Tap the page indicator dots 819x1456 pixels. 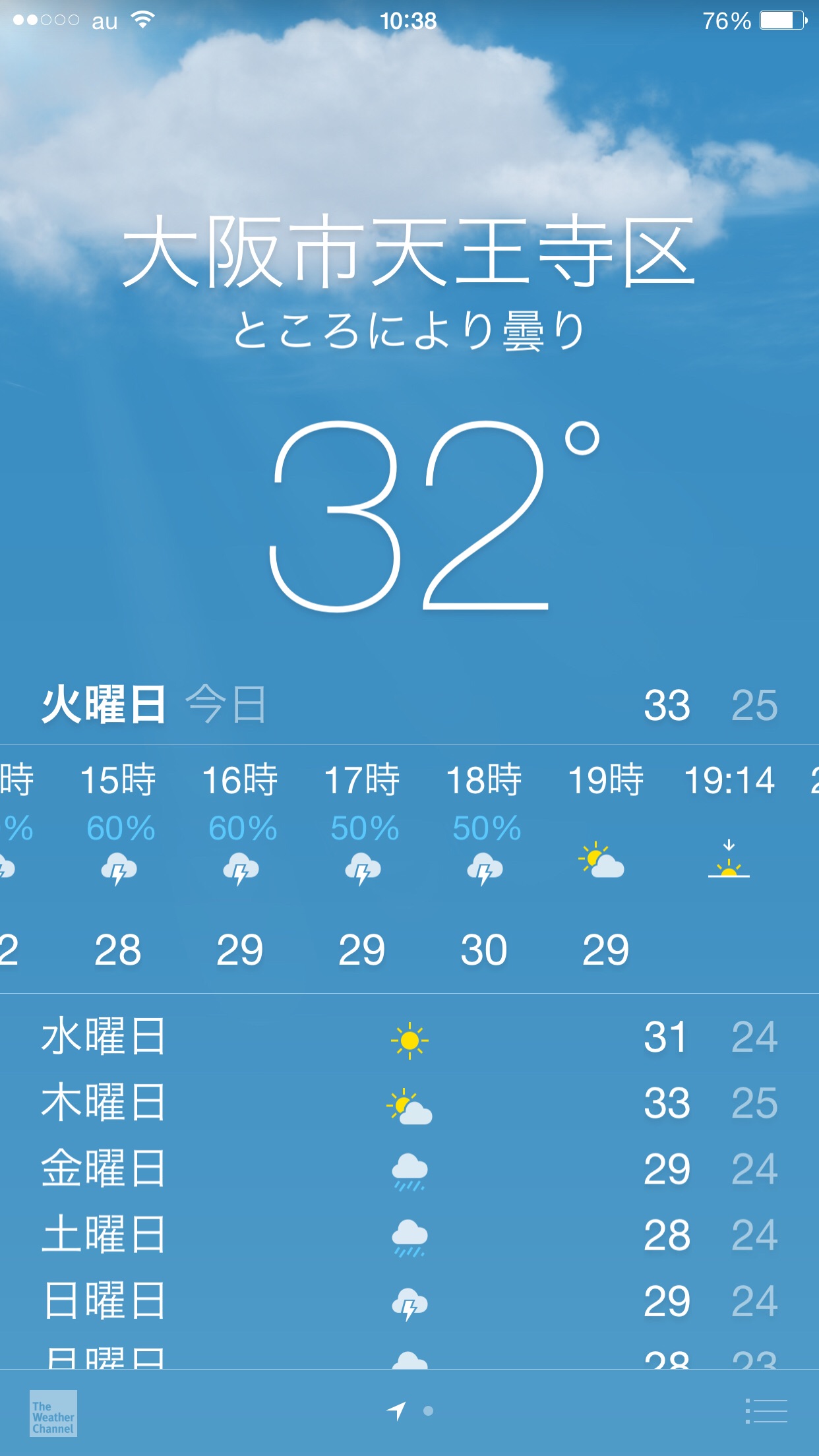coord(410,1411)
